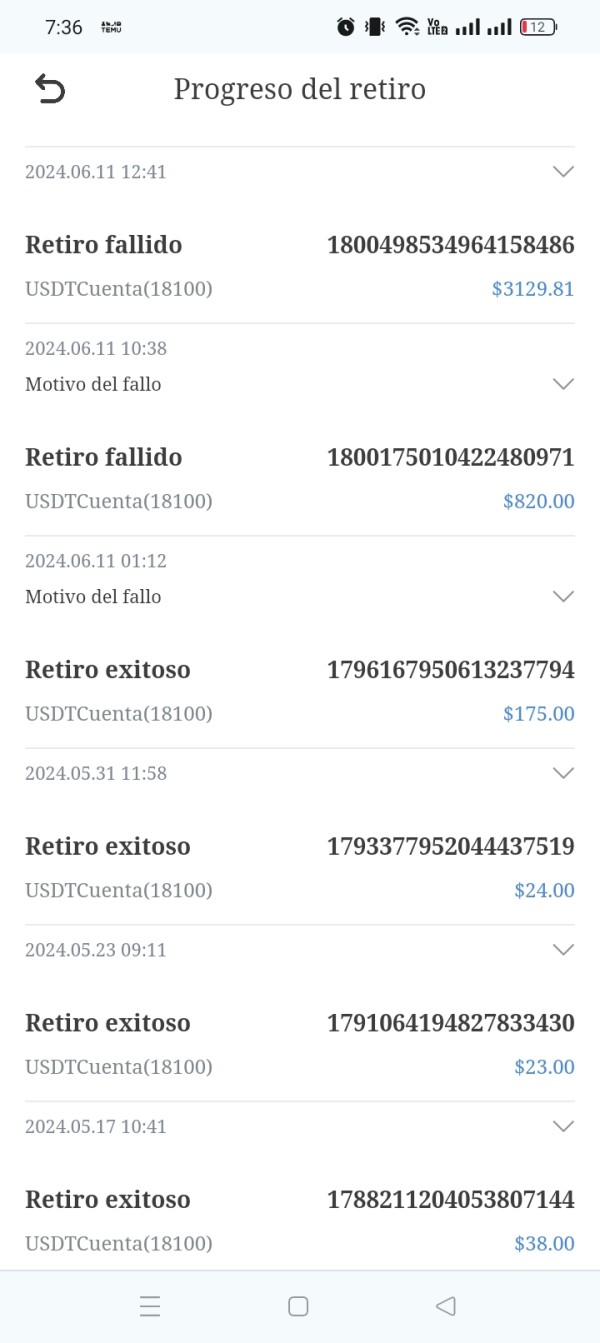Expand details for the 2024.06.11 12:41 entry
This screenshot has height=1343, width=600.
tap(563, 172)
